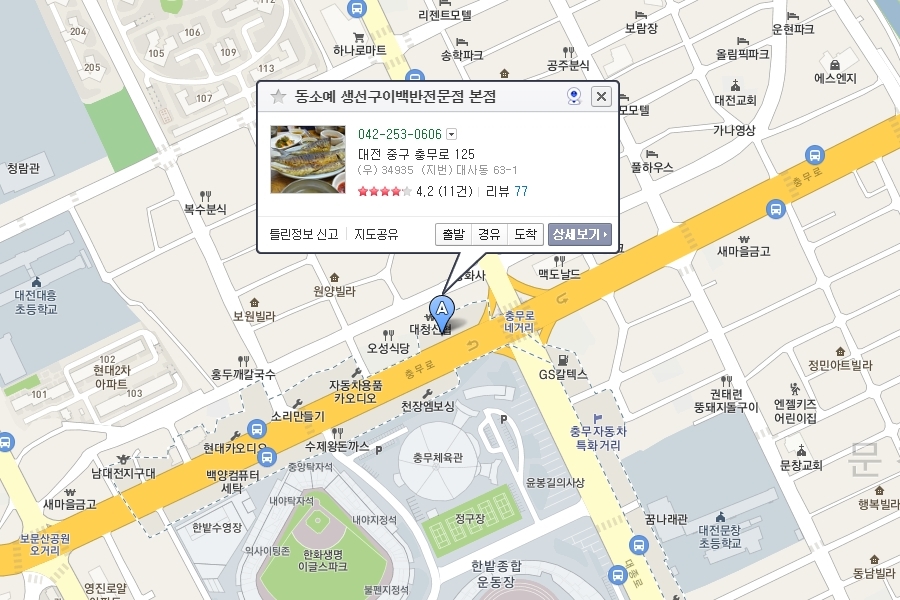
Task: Select the GS칼텍스 gas station on map
Action: click(x=563, y=368)
